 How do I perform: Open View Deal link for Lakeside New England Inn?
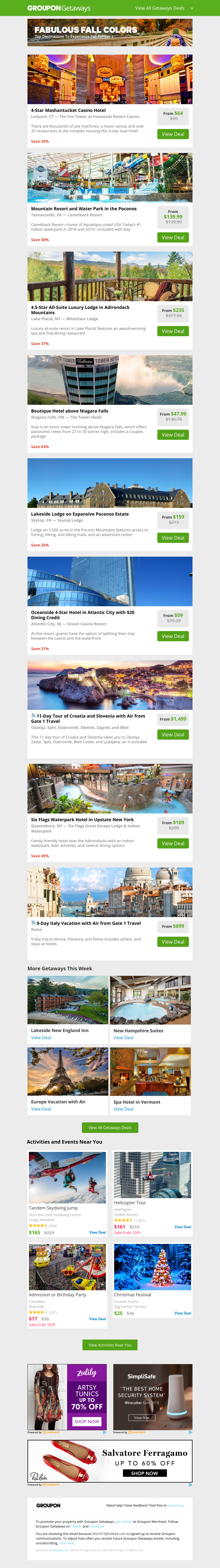point(41,1038)
